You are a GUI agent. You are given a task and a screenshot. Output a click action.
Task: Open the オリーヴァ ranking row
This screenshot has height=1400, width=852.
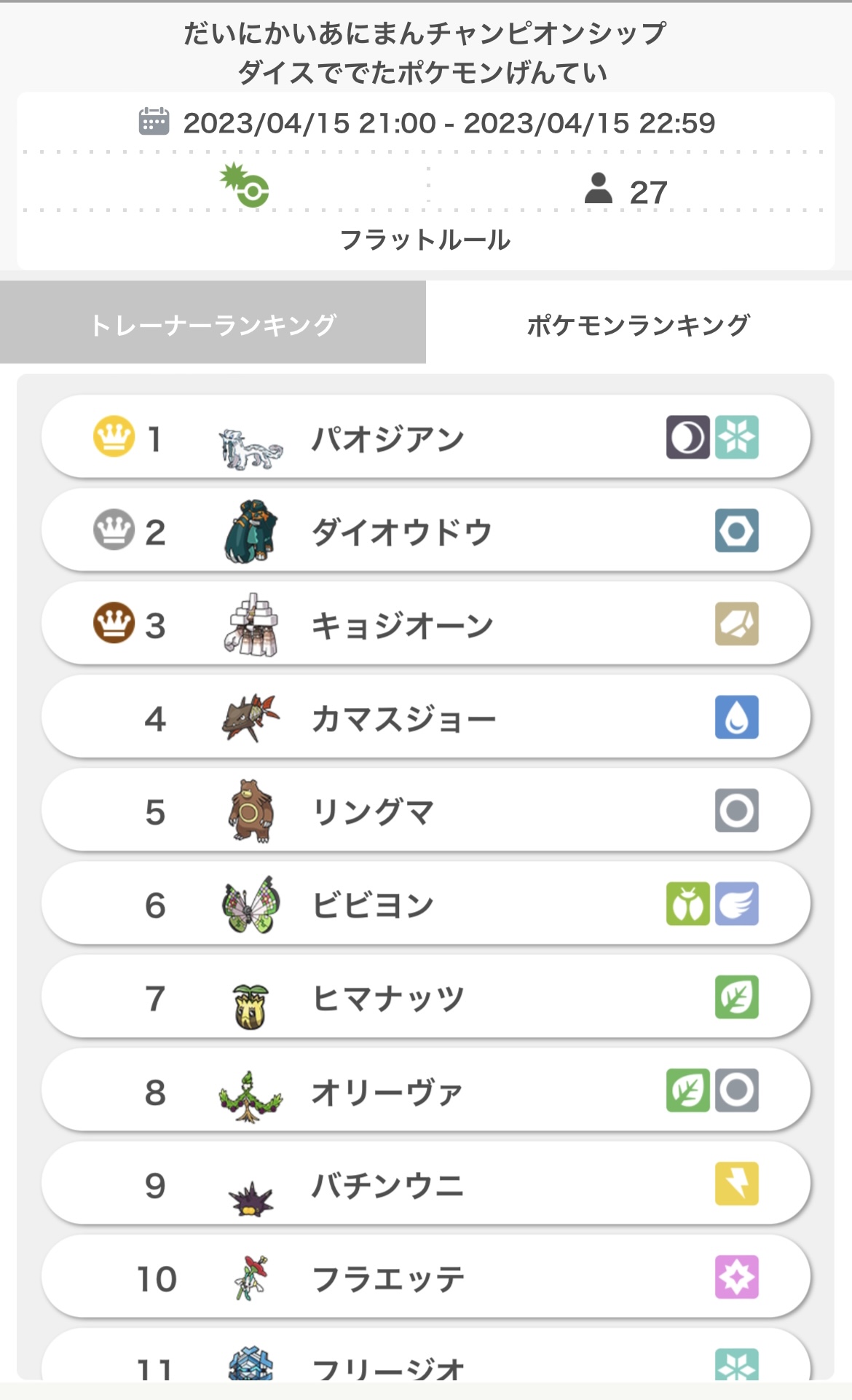(x=426, y=1090)
